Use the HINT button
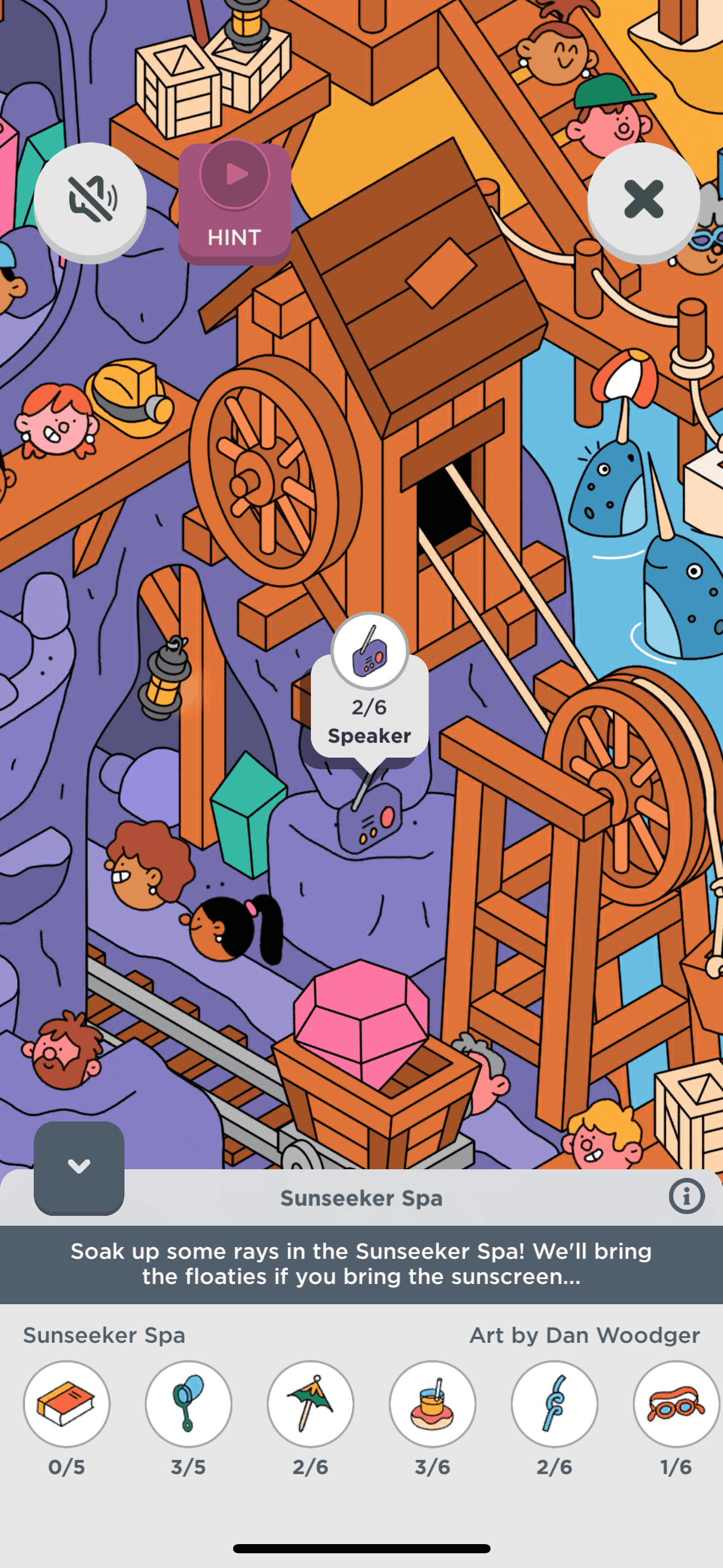 (x=234, y=202)
